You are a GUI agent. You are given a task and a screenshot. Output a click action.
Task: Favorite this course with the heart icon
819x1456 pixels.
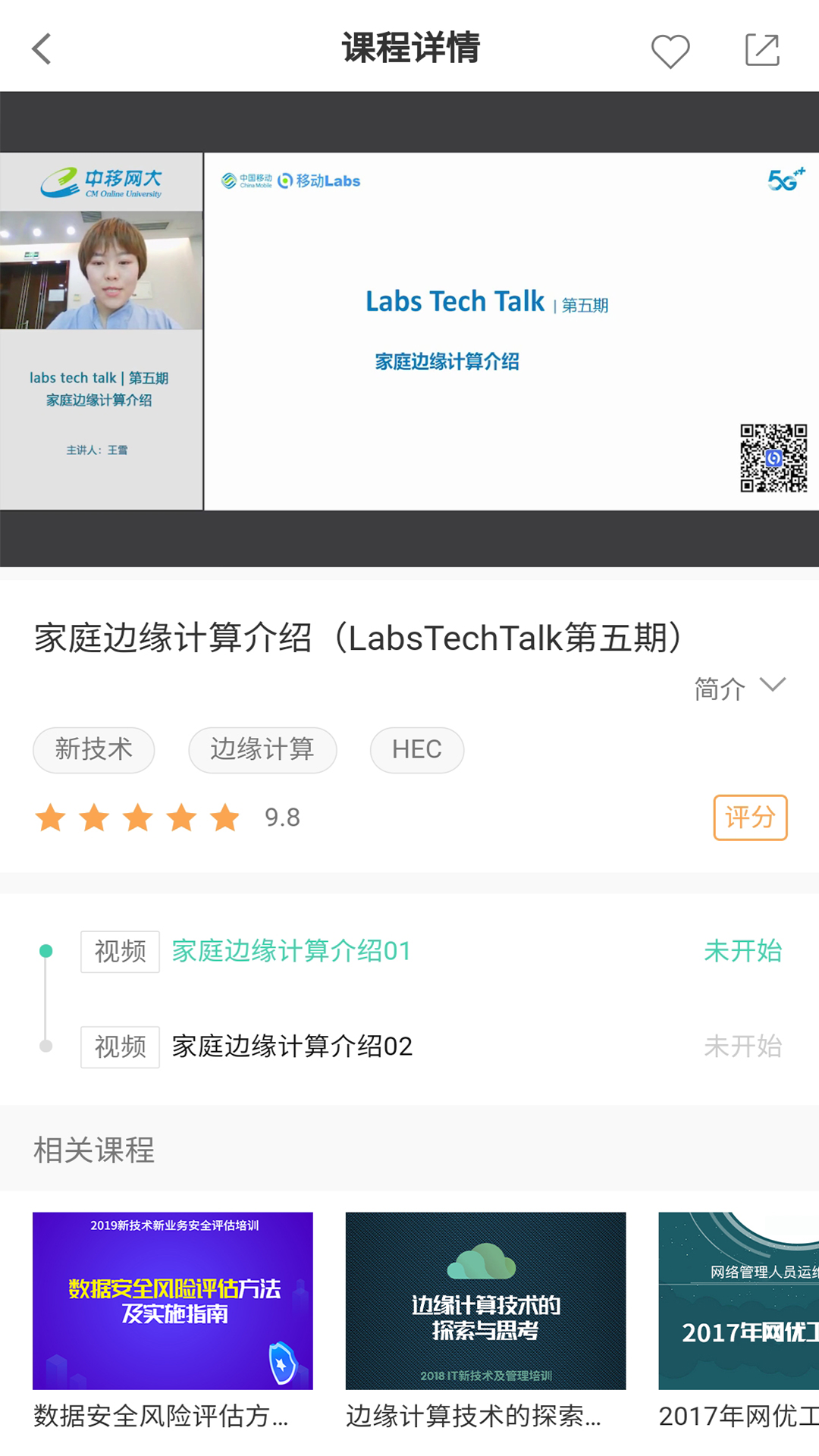coord(670,49)
